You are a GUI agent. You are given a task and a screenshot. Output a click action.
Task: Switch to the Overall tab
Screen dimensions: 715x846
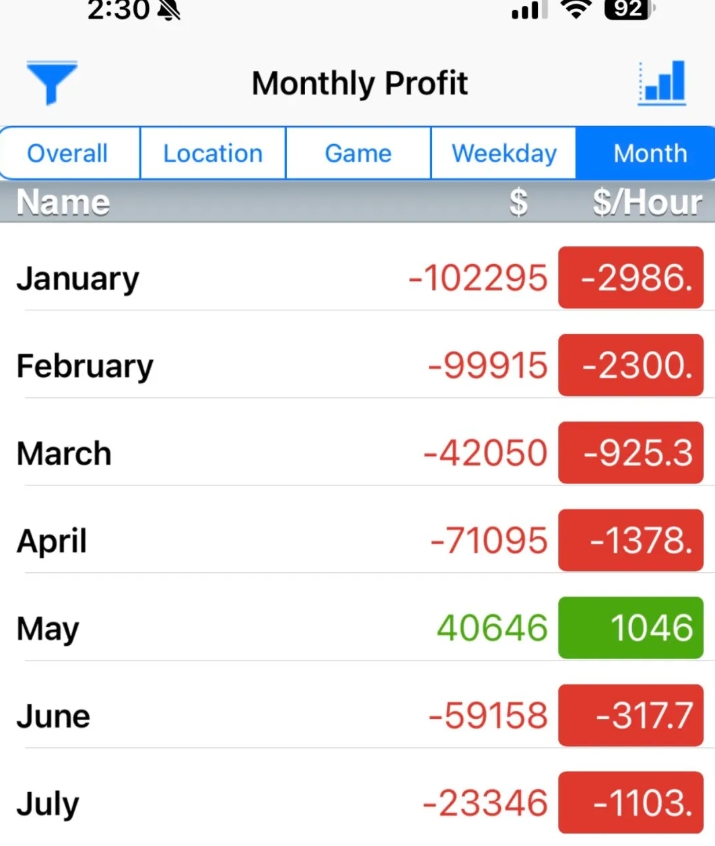(68, 154)
